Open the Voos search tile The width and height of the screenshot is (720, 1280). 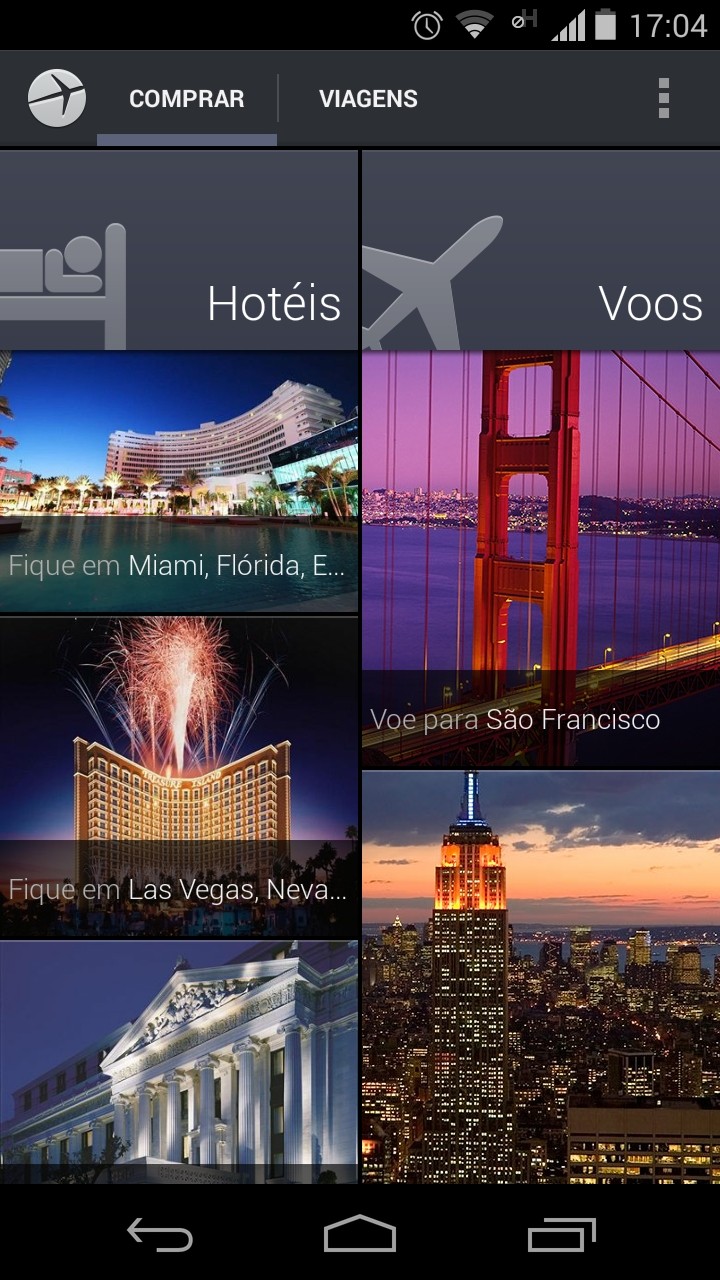541,250
